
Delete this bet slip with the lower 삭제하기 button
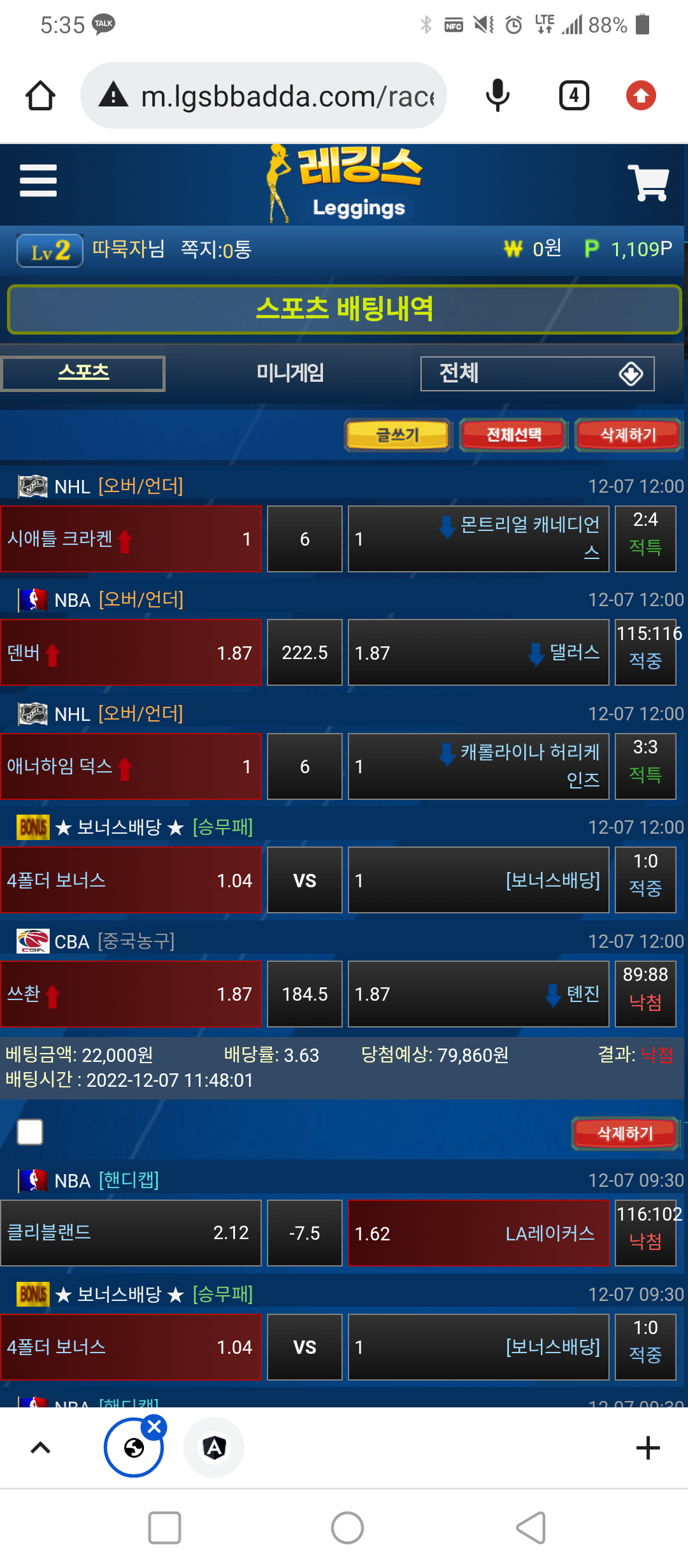pyautogui.click(x=625, y=1133)
